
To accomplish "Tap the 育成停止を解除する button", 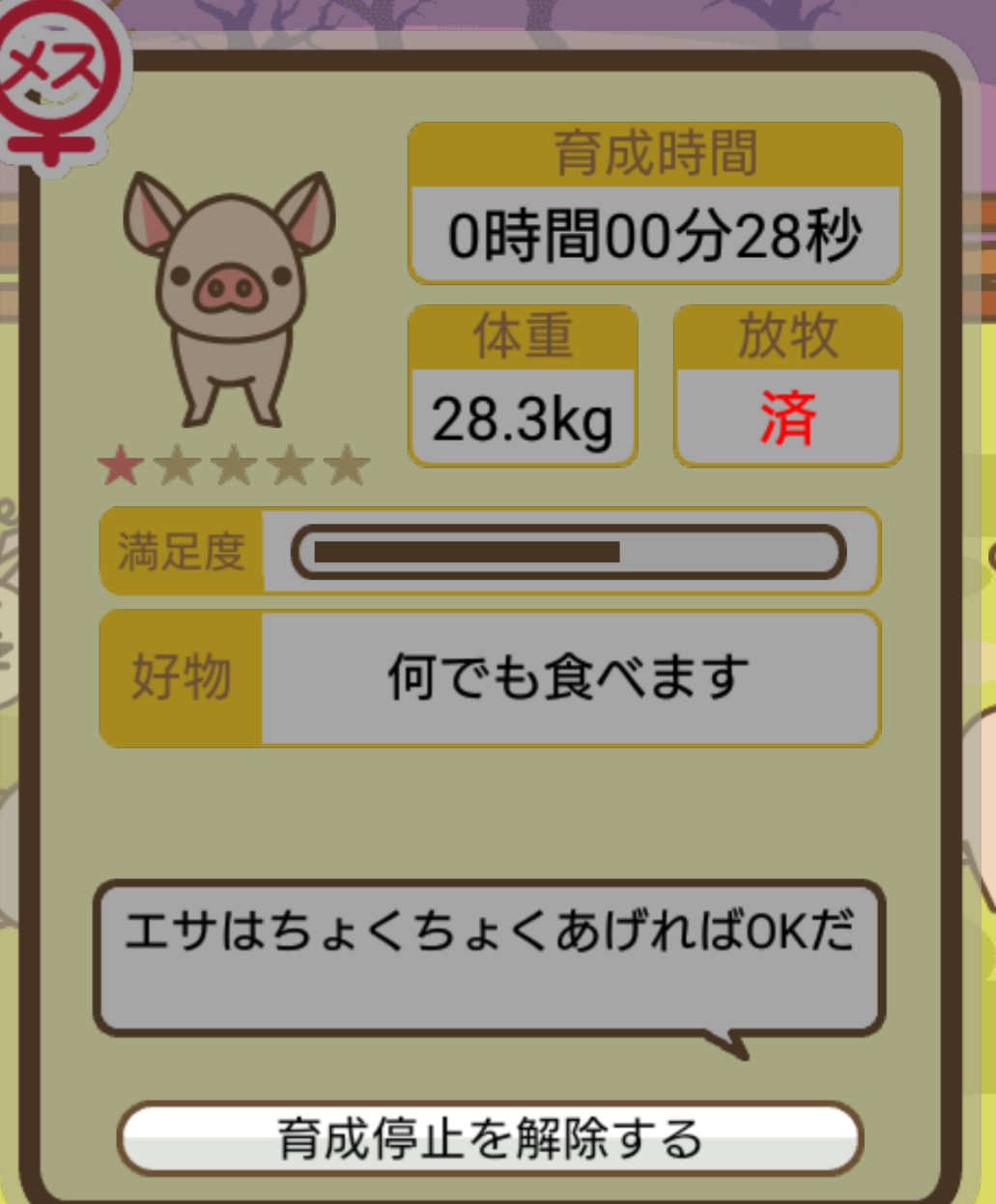I will pyautogui.click(x=490, y=1137).
